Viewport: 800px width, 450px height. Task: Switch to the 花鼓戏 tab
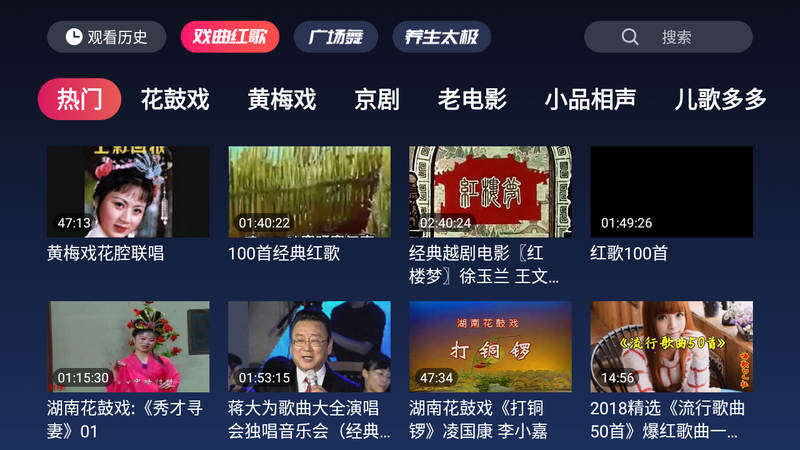pos(175,99)
